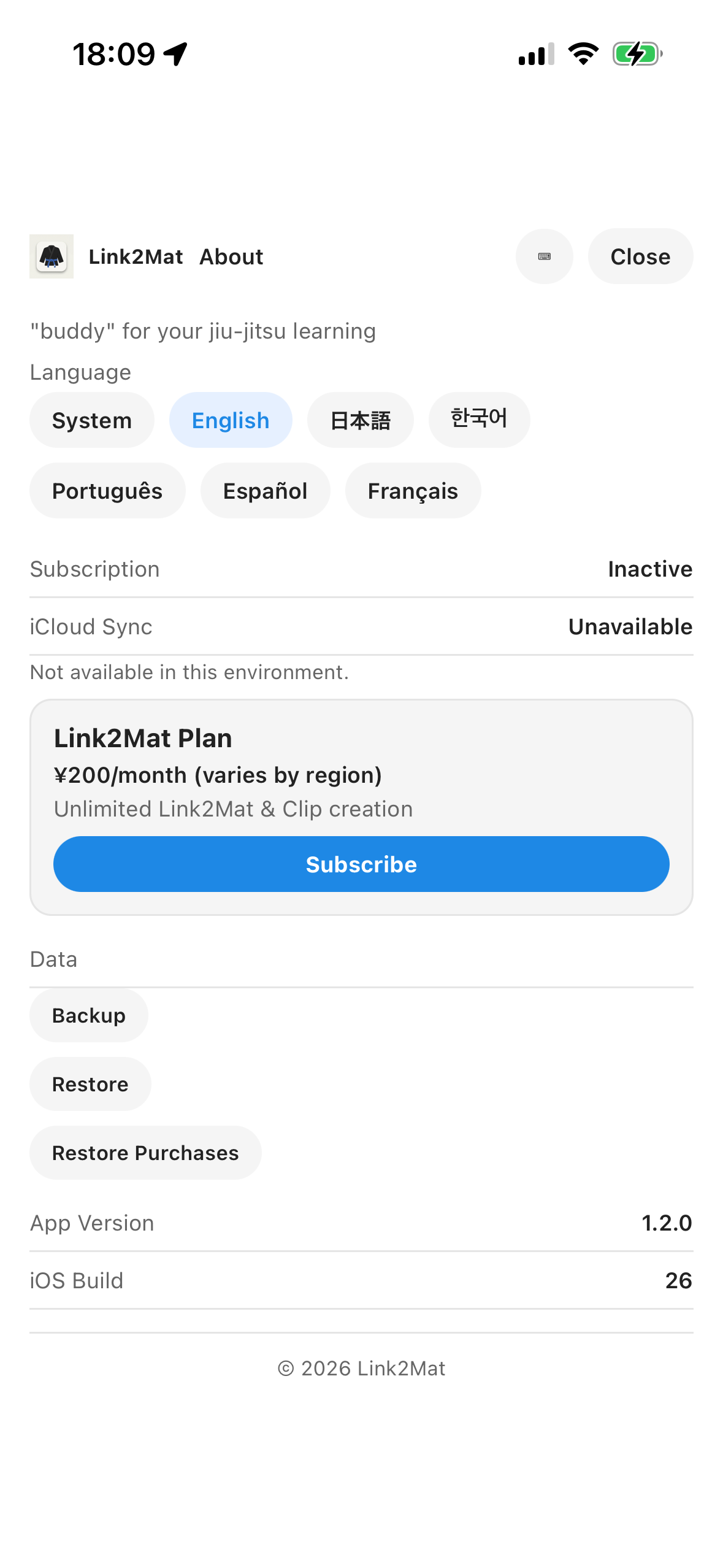Viewport: 723px width, 1568px height.
Task: Tap the Backup button
Action: pyautogui.click(x=89, y=1015)
